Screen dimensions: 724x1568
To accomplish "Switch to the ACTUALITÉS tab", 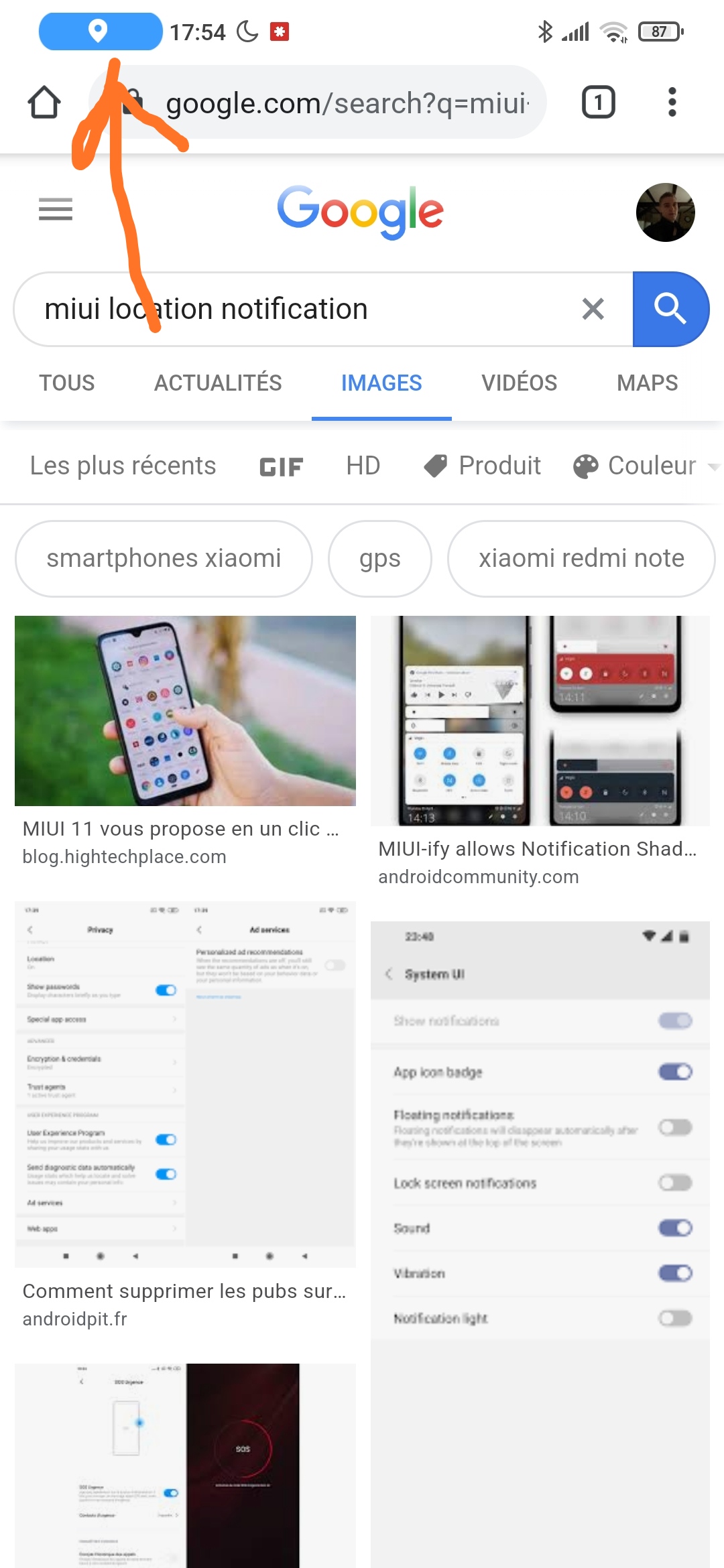I will pyautogui.click(x=218, y=383).
